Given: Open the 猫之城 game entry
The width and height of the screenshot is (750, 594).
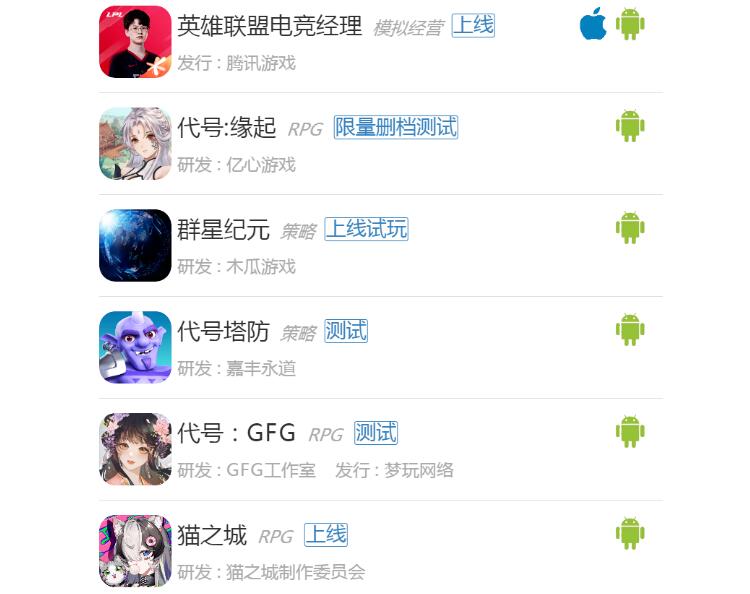Looking at the screenshot, I should 212,536.
